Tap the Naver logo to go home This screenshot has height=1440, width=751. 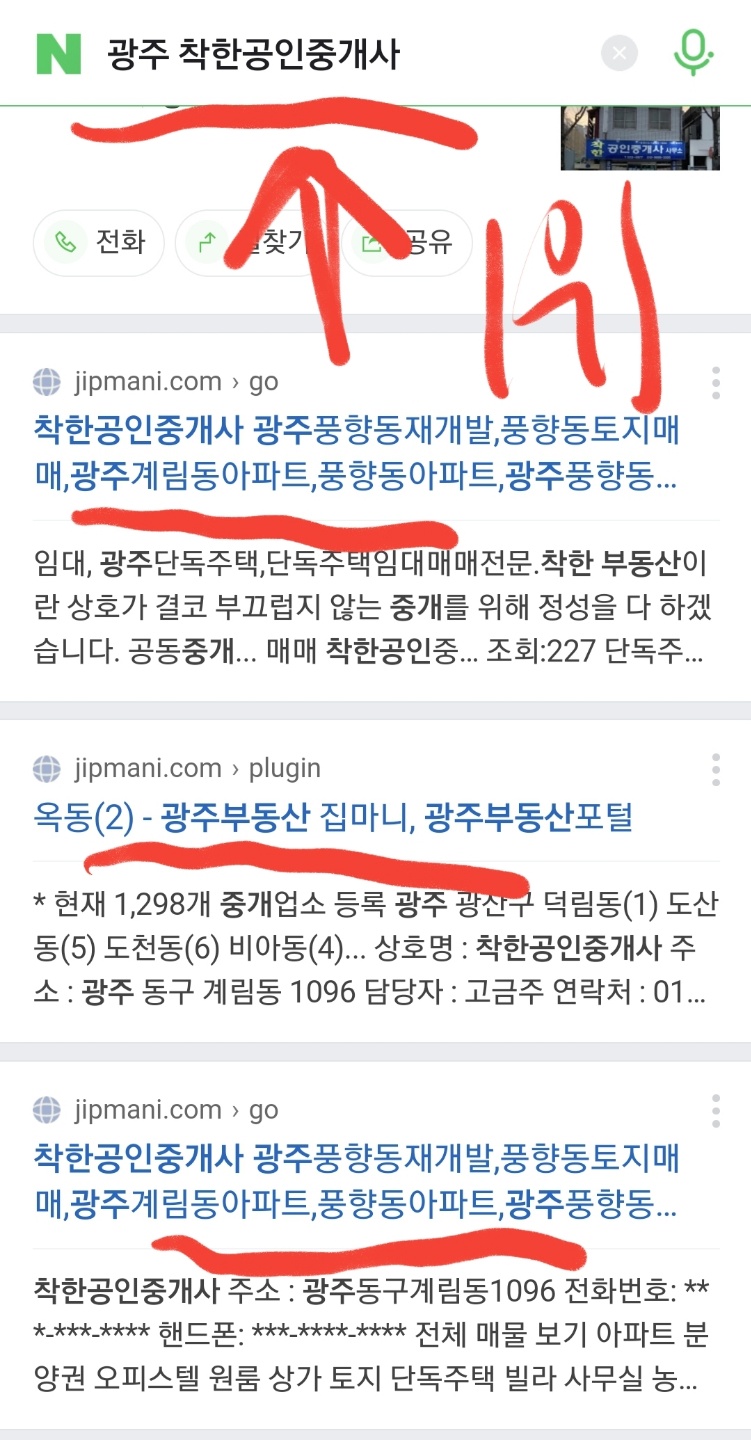[x=58, y=53]
